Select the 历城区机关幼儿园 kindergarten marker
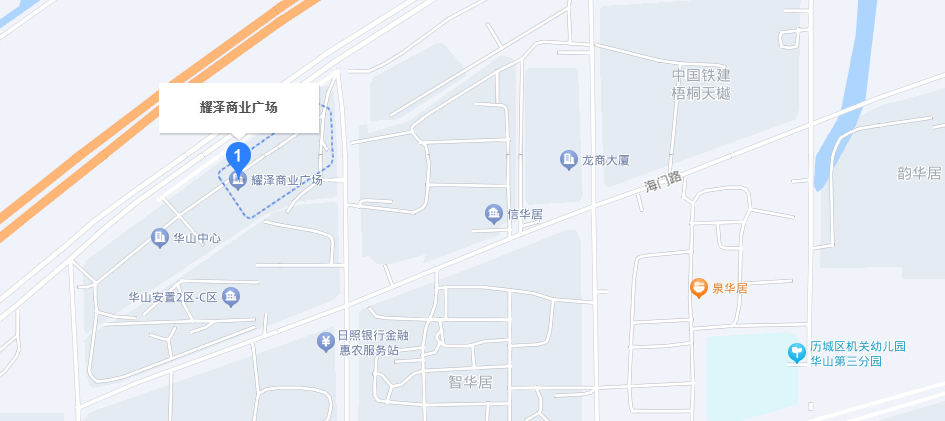945x421 pixels. 796,352
